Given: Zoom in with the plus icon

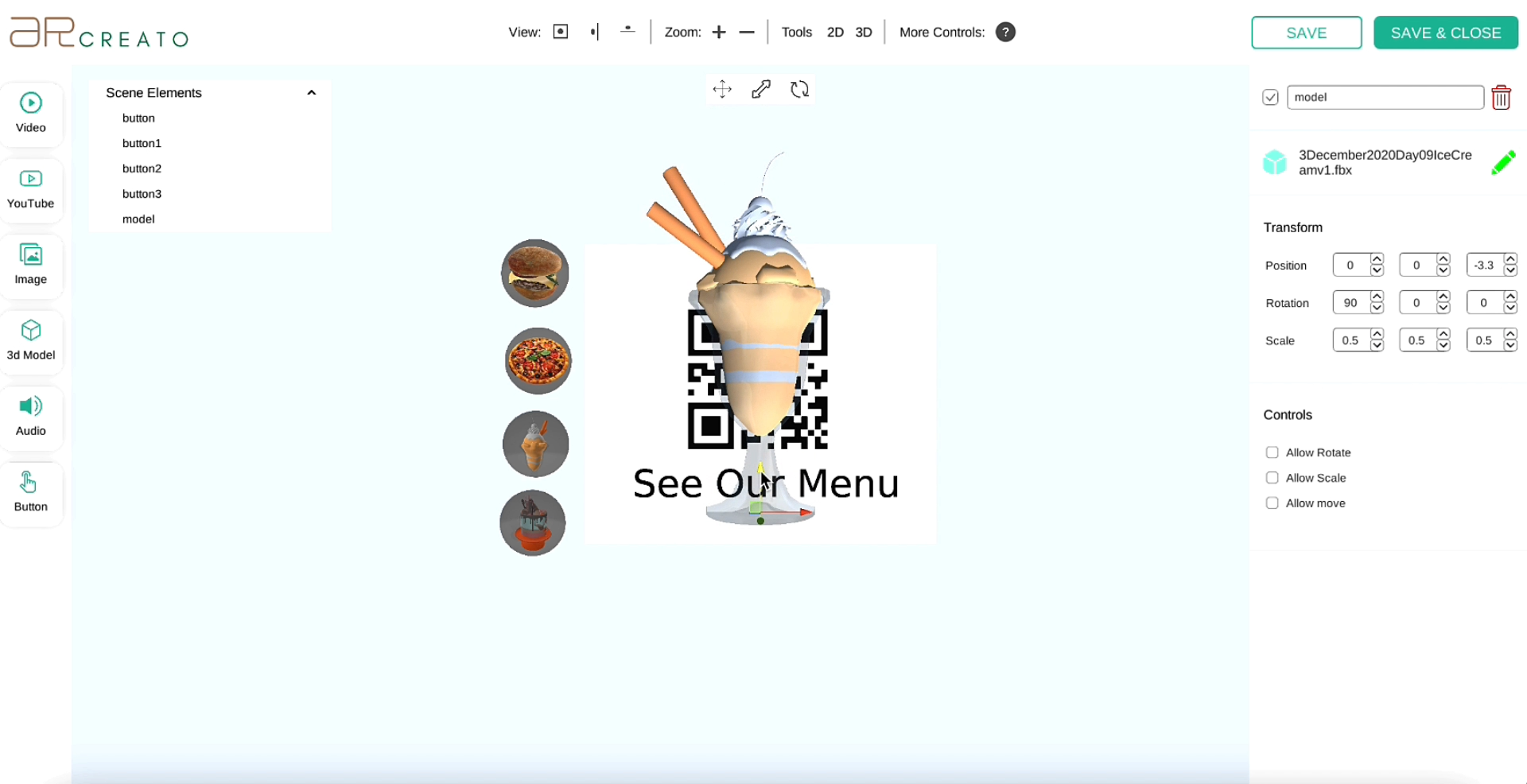Looking at the screenshot, I should click(x=719, y=32).
